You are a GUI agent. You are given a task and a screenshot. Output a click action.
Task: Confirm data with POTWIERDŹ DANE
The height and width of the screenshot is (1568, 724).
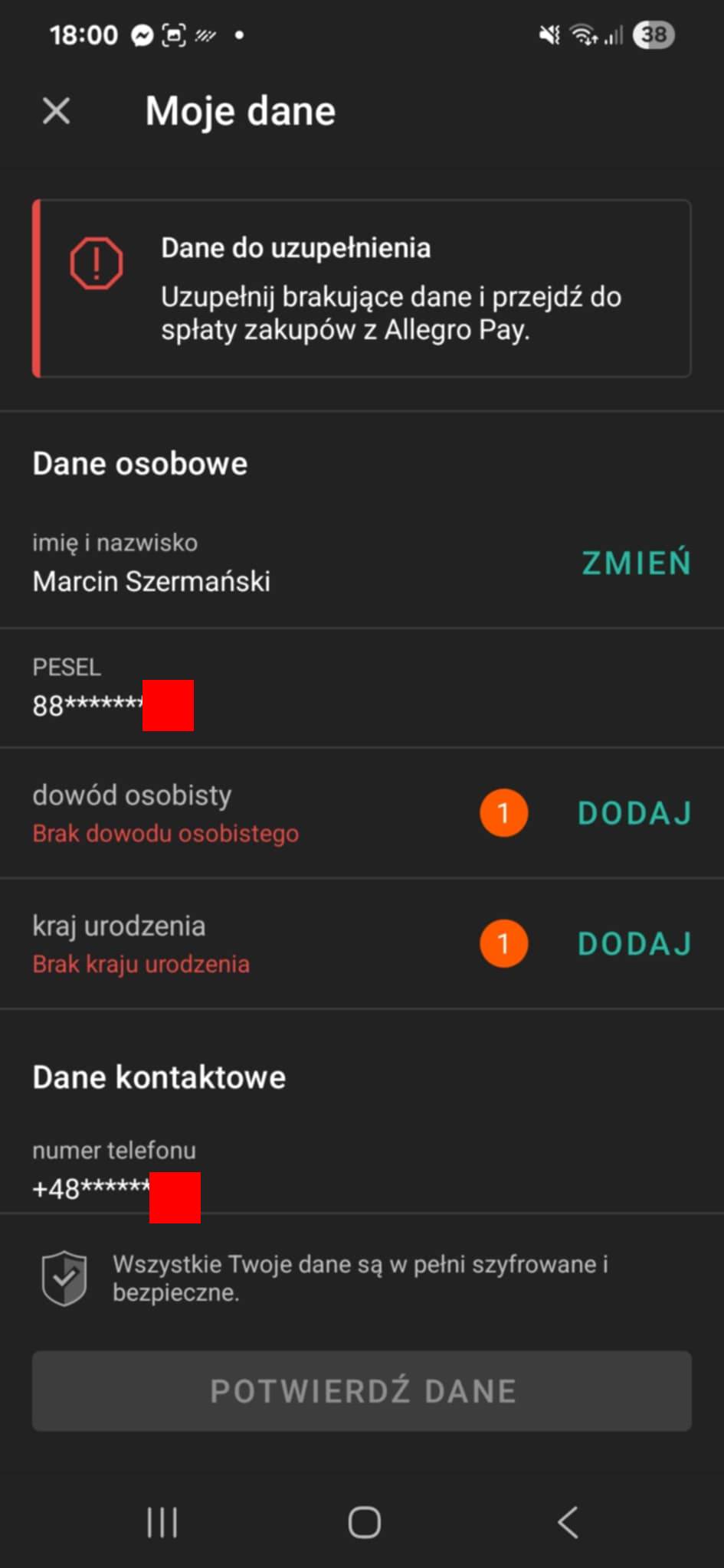pyautogui.click(x=362, y=1391)
